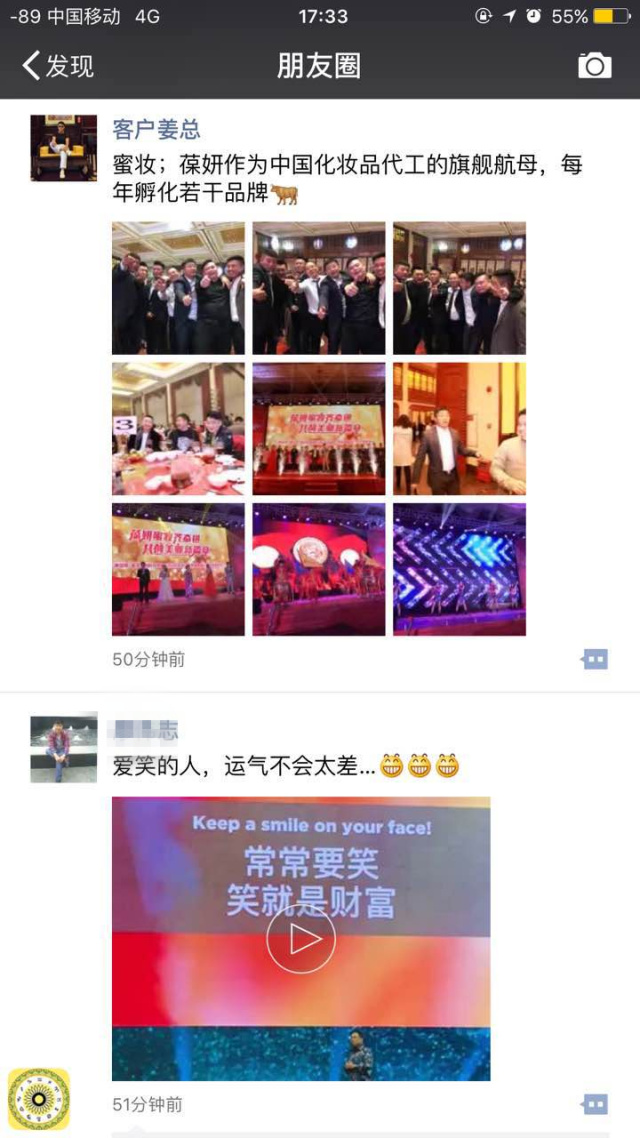Viewport: 640px width, 1138px height.
Task: Open avatar of 爱笑的人 post's author
Action: 64,748
